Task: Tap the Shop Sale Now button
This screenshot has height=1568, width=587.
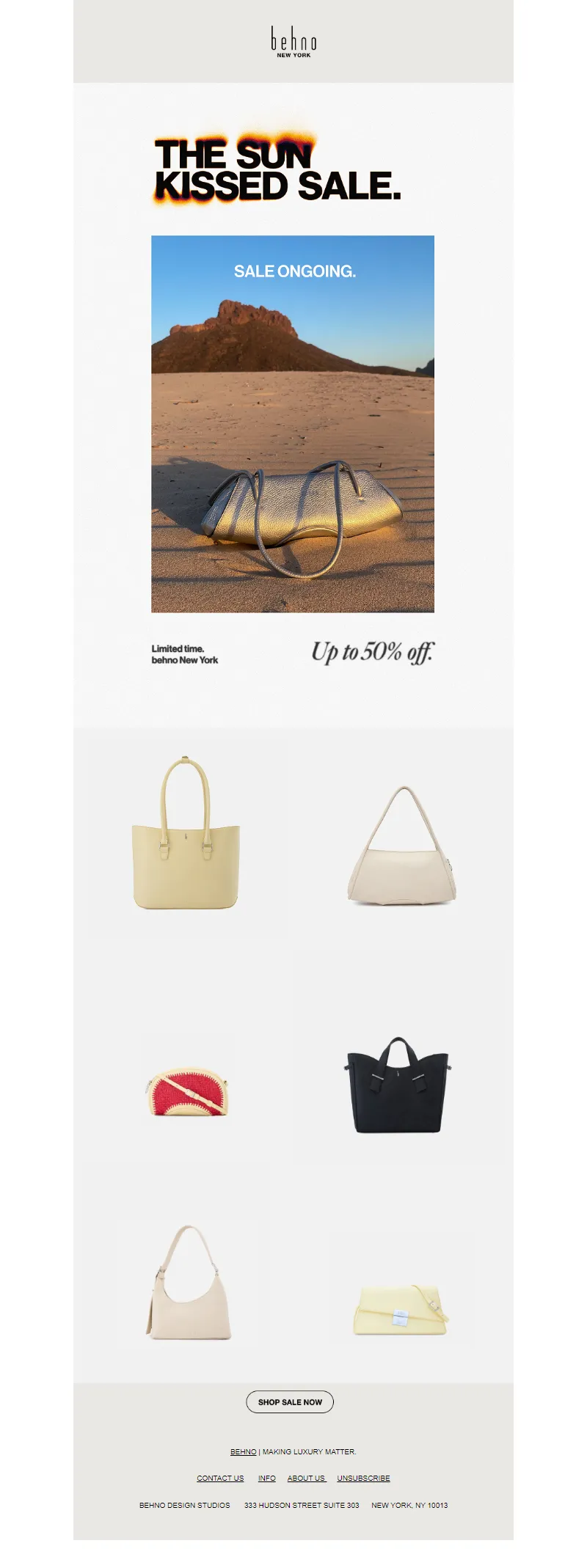Action: coord(290,1402)
